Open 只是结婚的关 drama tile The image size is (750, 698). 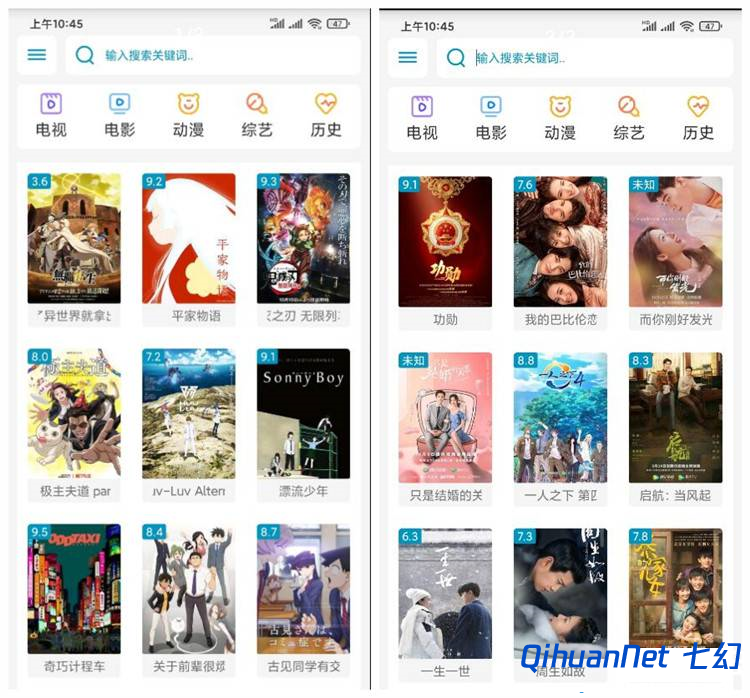[x=445, y=418]
